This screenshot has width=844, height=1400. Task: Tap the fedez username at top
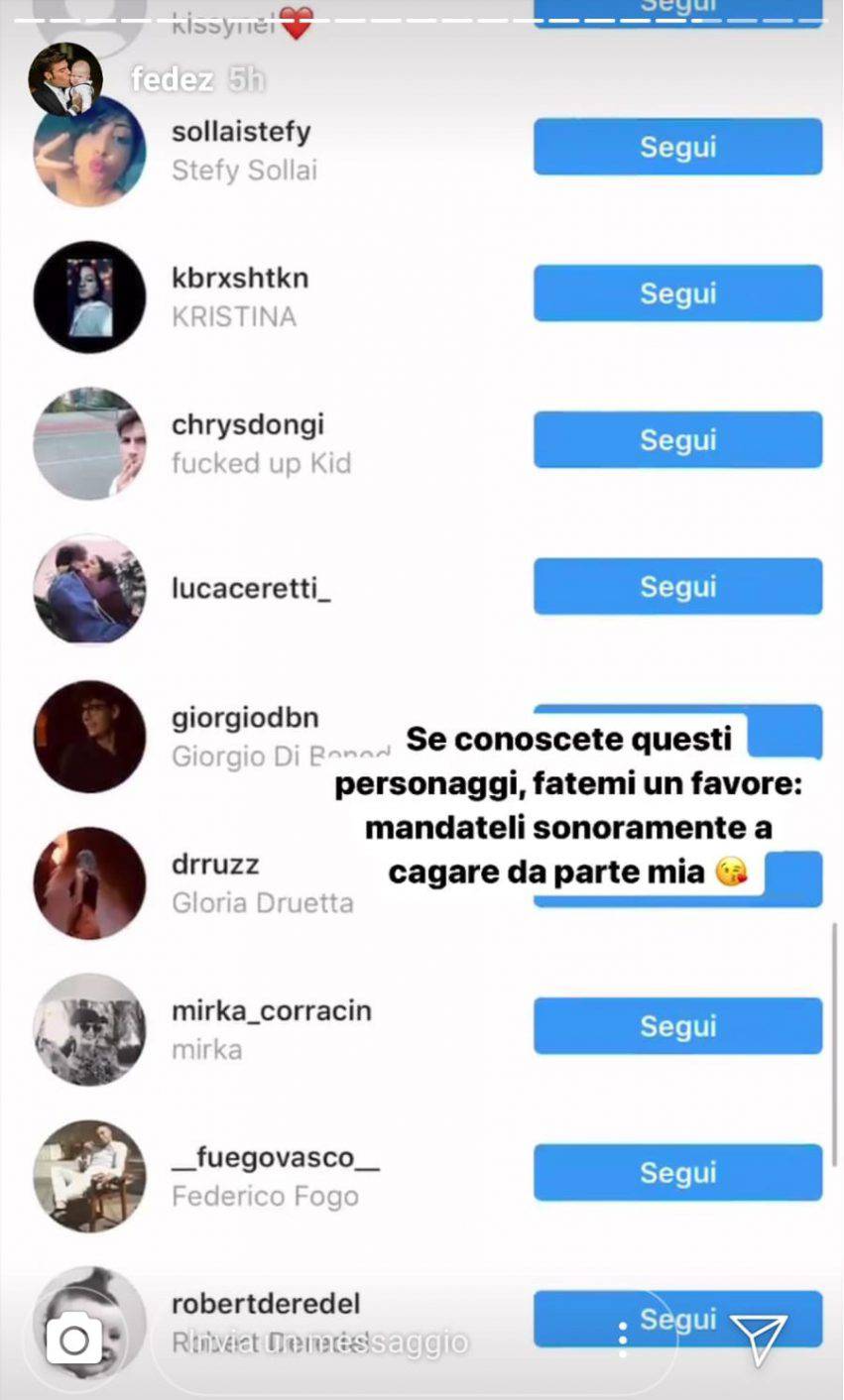tap(173, 79)
